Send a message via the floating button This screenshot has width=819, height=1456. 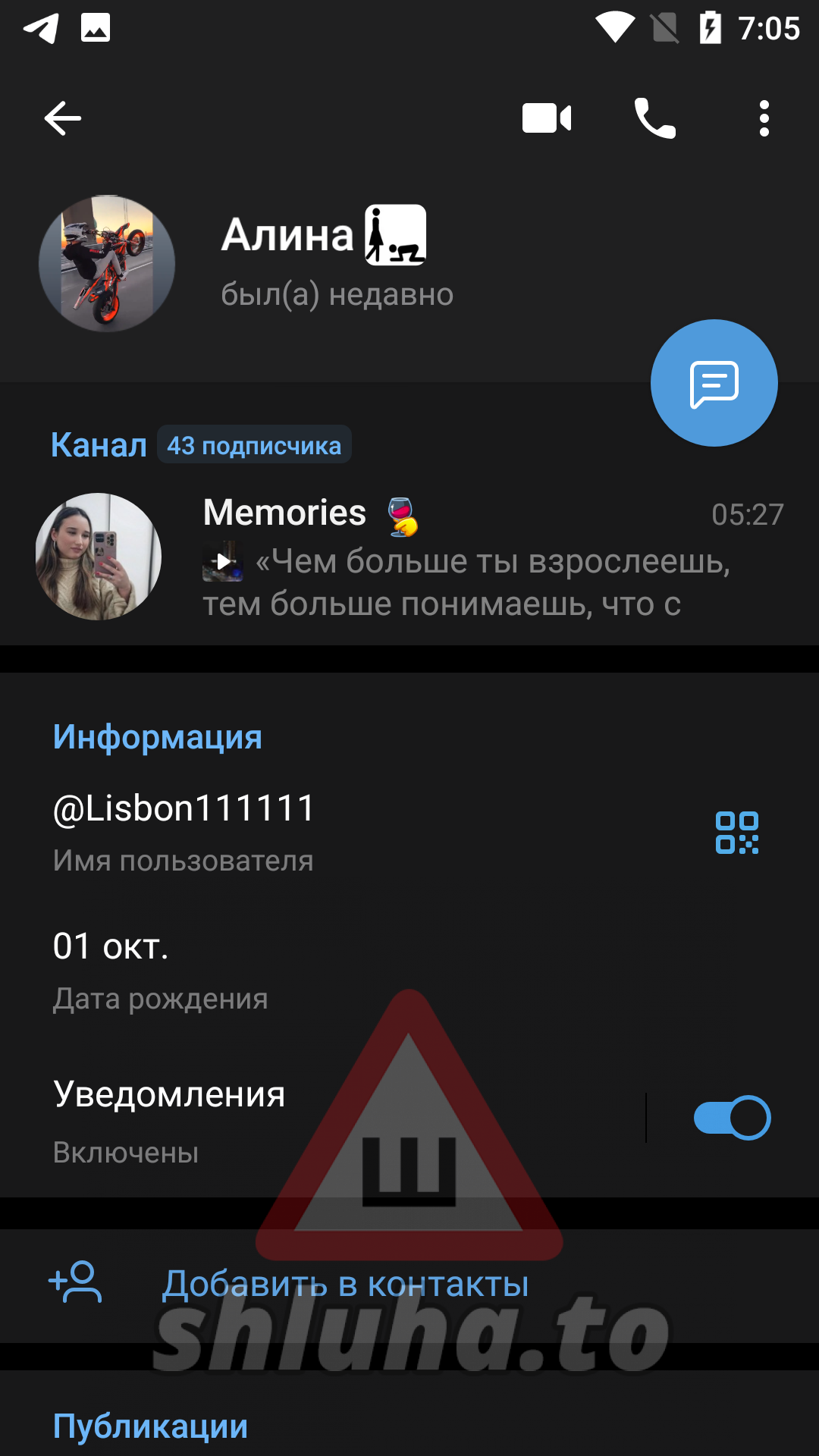point(714,383)
